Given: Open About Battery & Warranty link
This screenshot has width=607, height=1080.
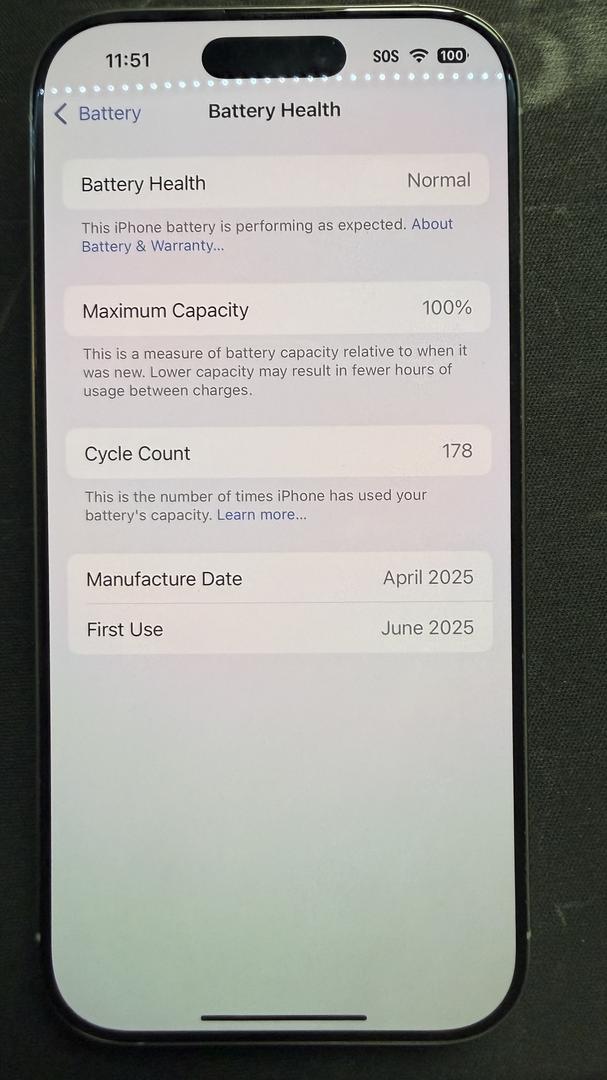Looking at the screenshot, I should [151, 246].
